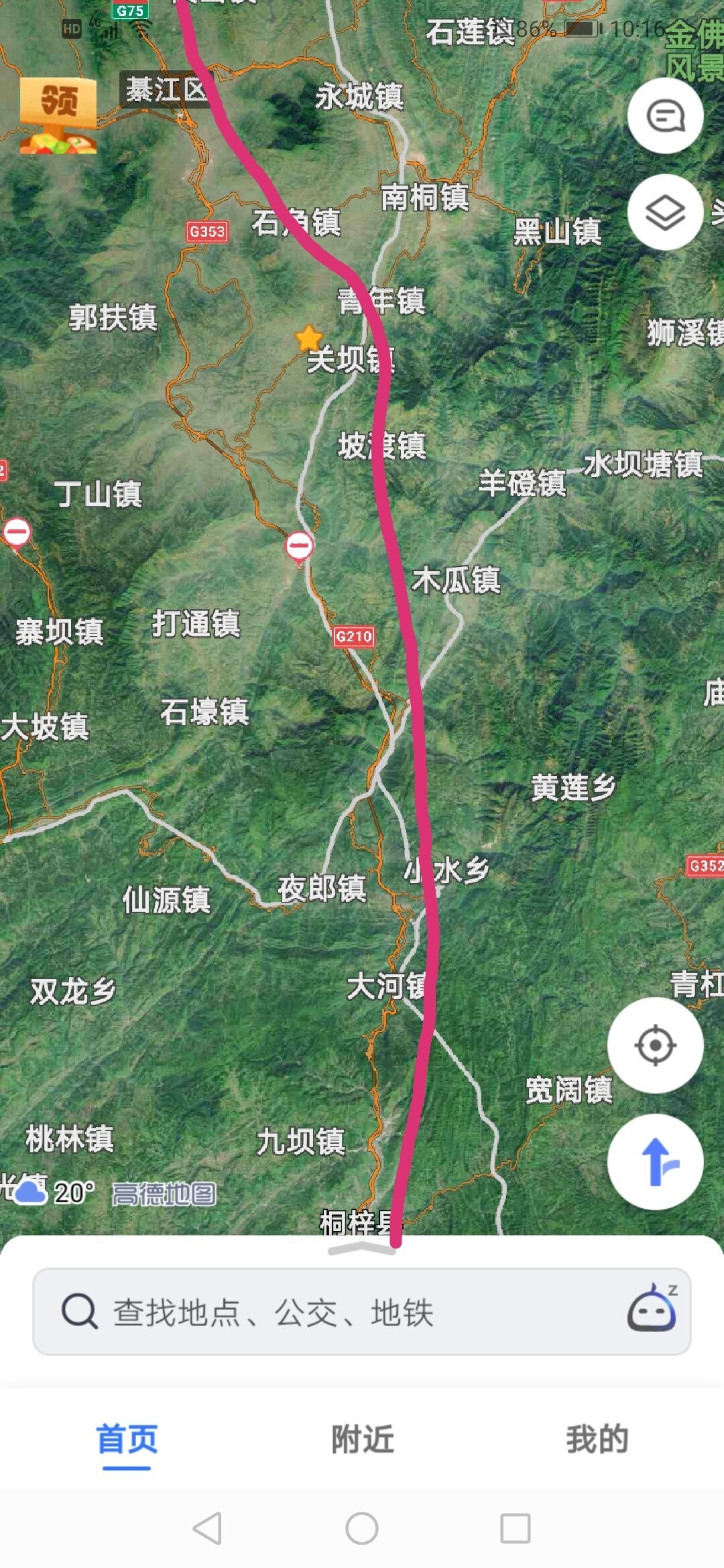Image resolution: width=724 pixels, height=1568 pixels.
Task: Open the voice assistant robot icon
Action: (x=652, y=1310)
